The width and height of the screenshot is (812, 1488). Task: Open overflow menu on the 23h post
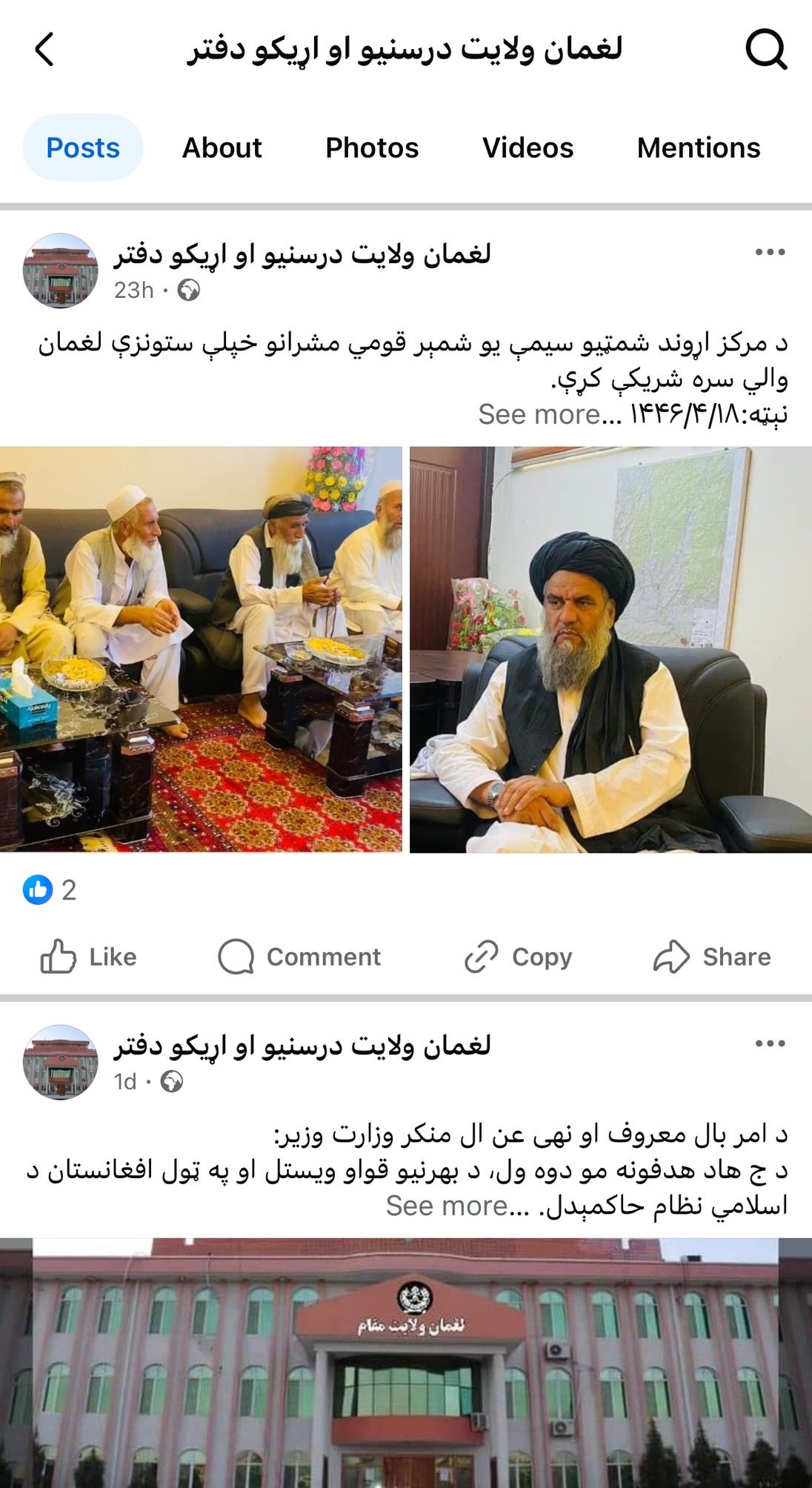pos(770,253)
